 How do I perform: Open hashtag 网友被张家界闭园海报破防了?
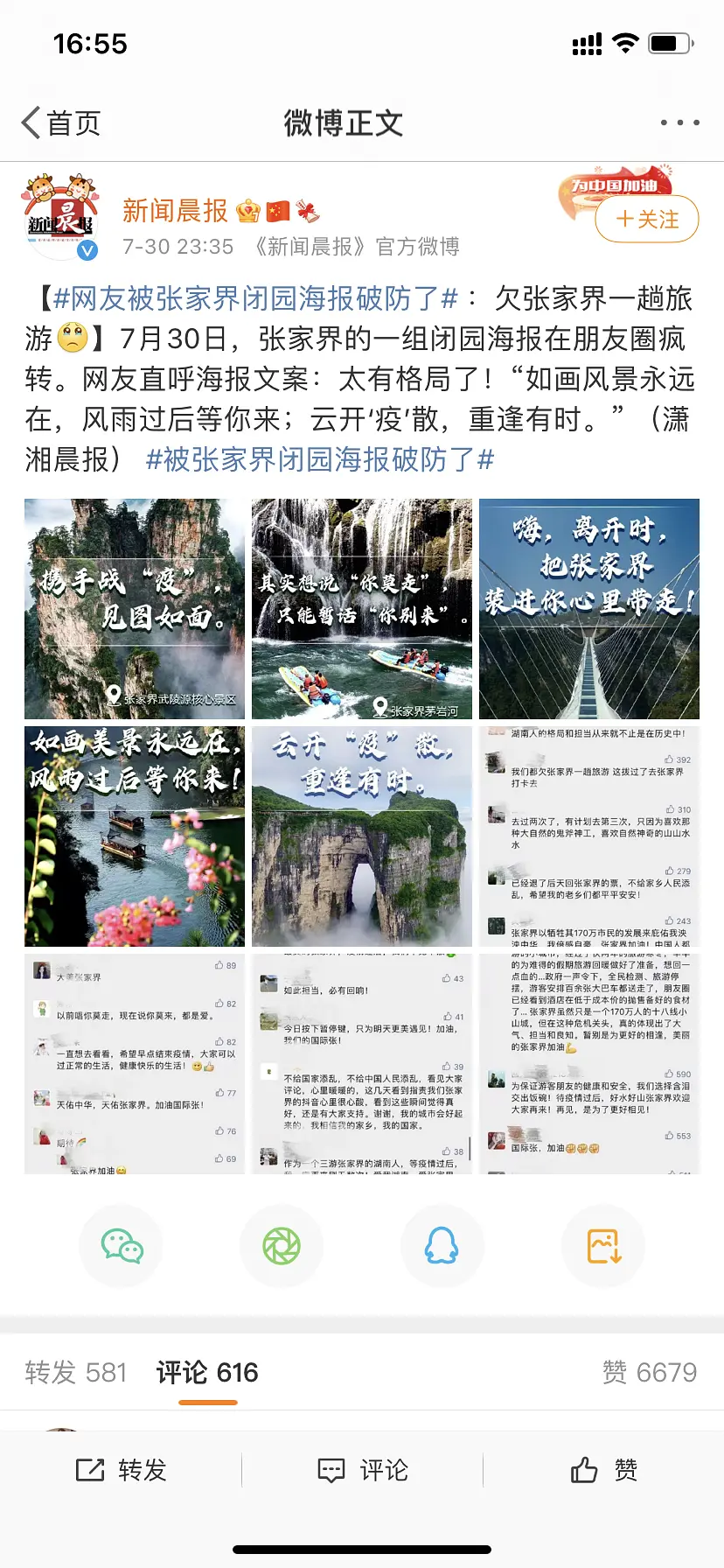pos(255,298)
